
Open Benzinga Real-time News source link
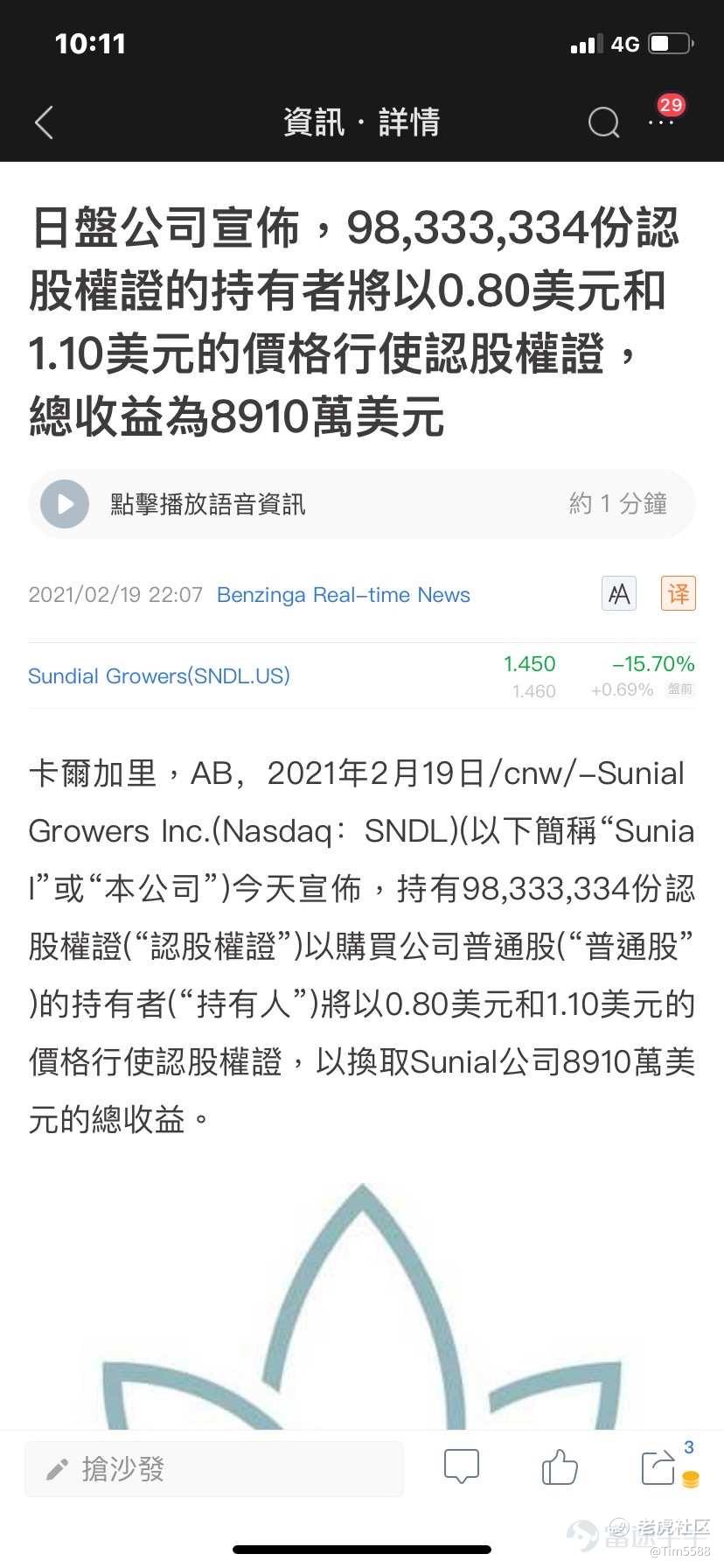coord(343,595)
